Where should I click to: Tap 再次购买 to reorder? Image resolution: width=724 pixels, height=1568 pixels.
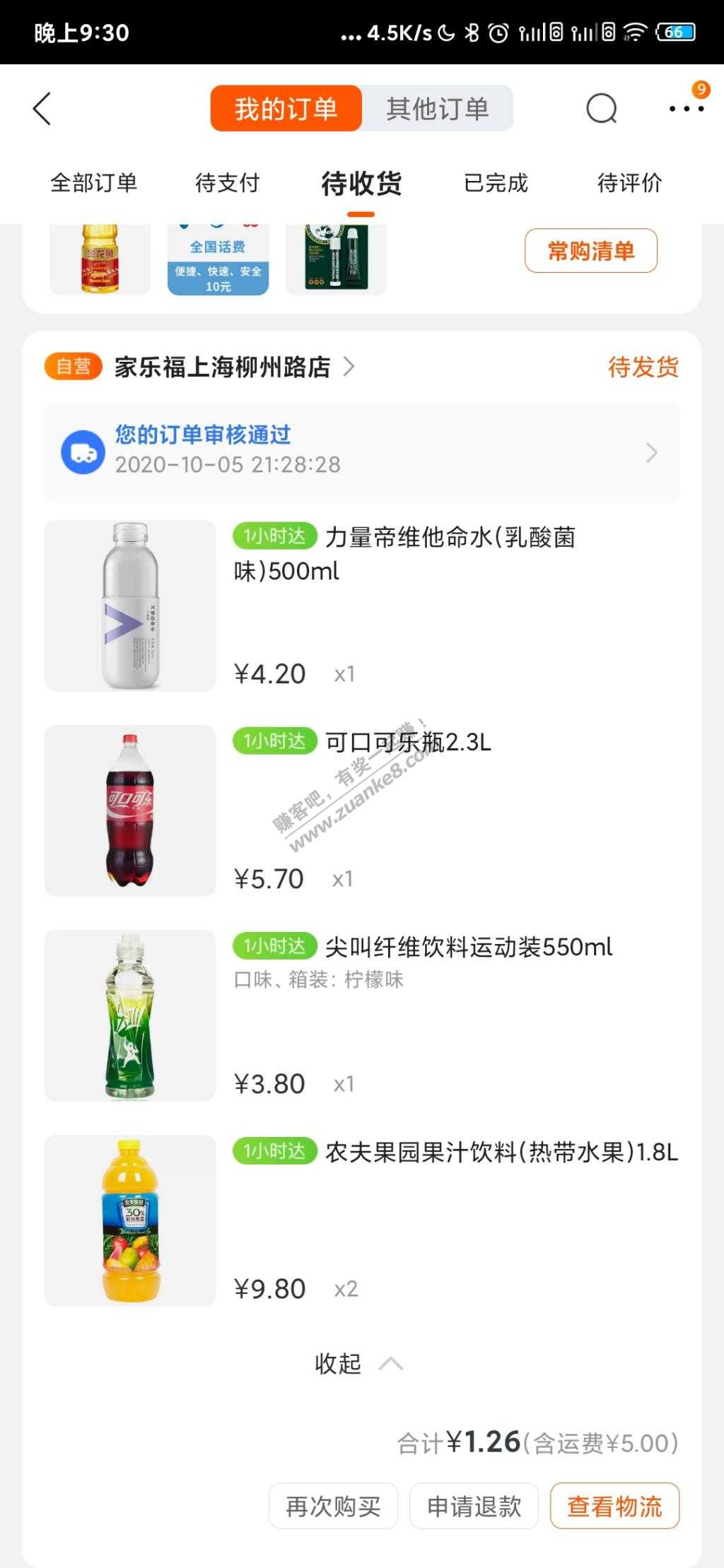coord(333,1506)
